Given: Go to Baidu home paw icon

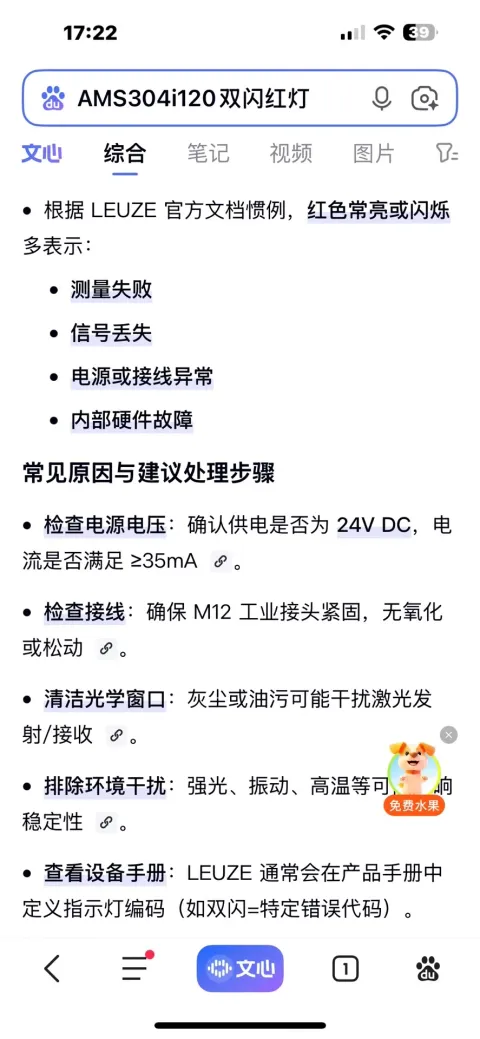Looking at the screenshot, I should tap(428, 969).
